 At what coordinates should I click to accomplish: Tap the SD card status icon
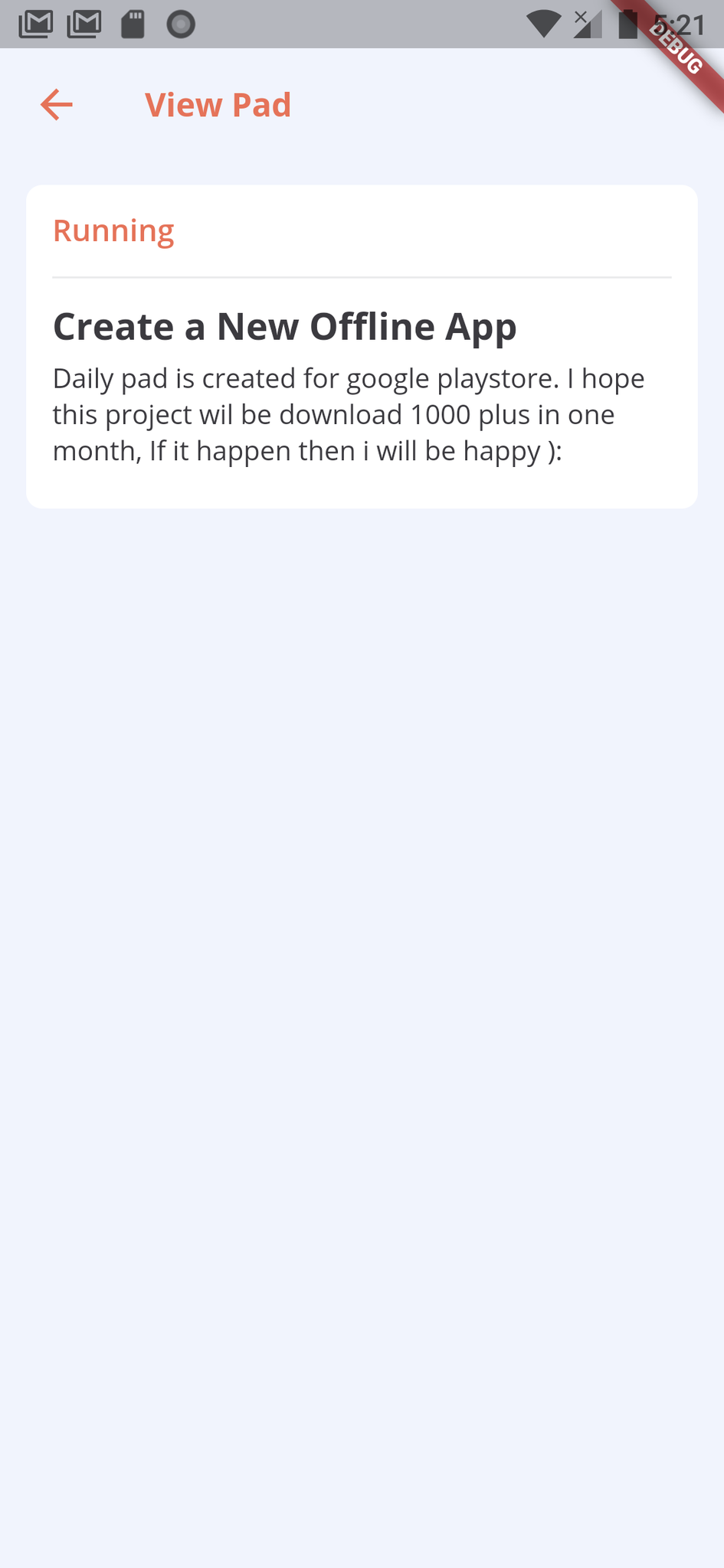[132, 24]
